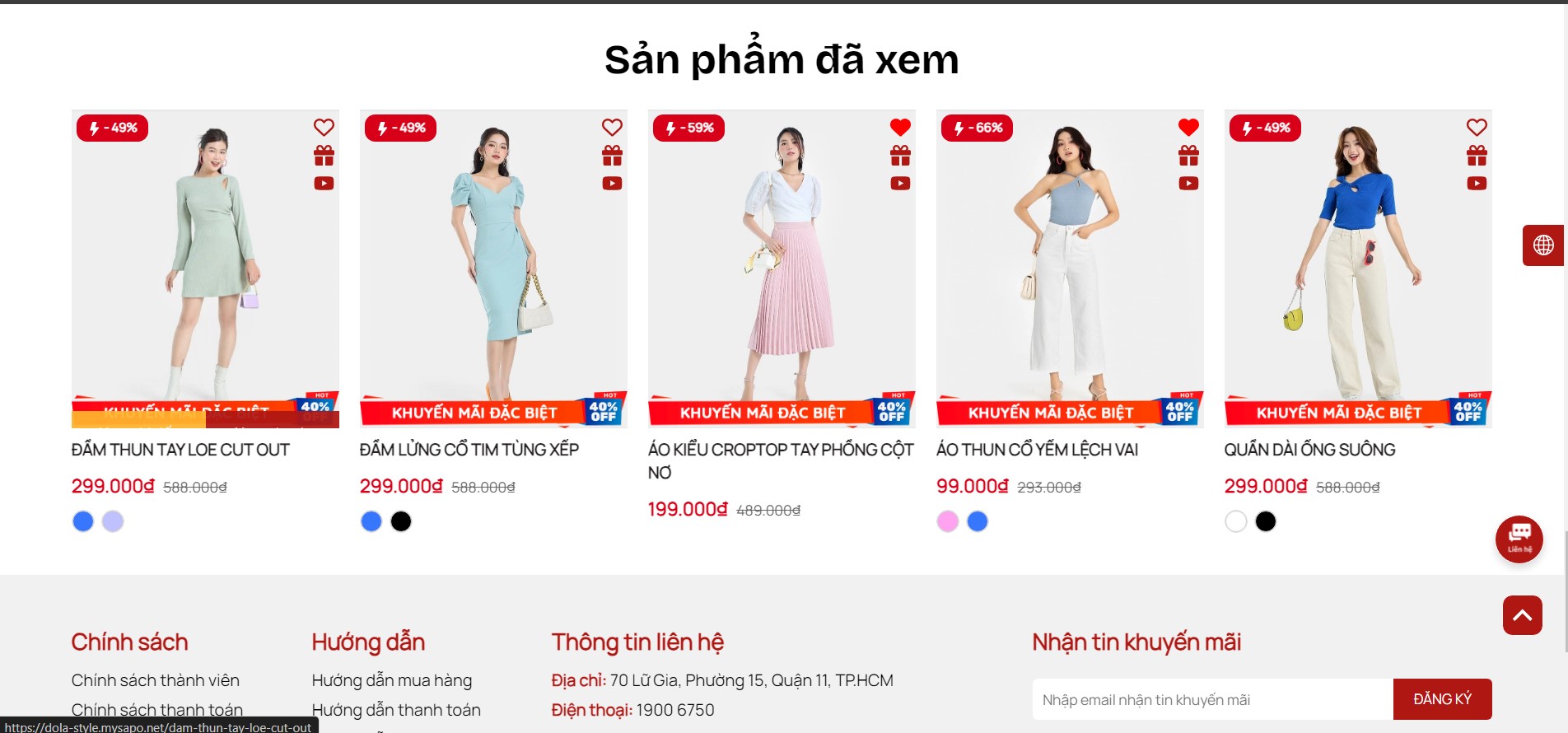Choose pink swatch for ÁO THUN CỔ YẾM
Screen dimensions: 1568x733
pyautogui.click(x=948, y=521)
